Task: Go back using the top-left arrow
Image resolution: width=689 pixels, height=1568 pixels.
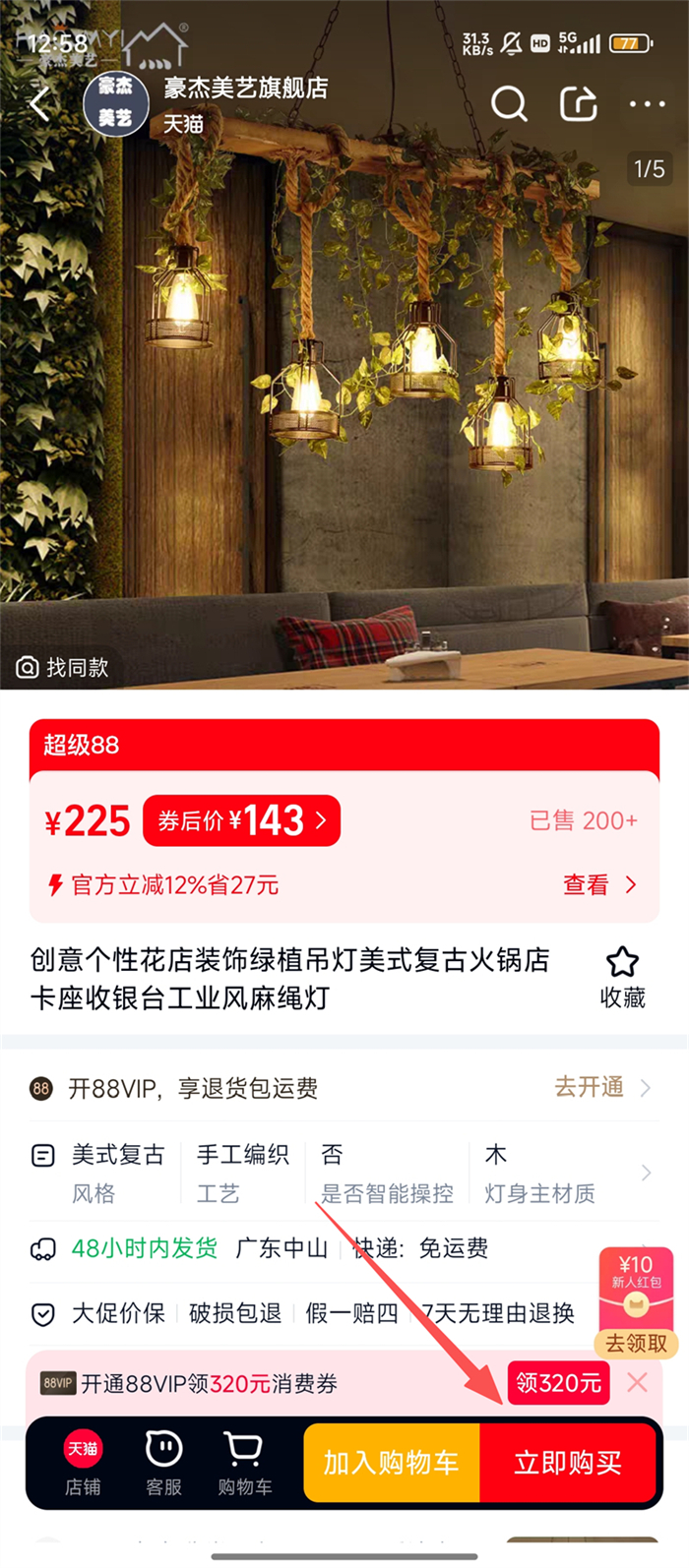Action: [40, 103]
